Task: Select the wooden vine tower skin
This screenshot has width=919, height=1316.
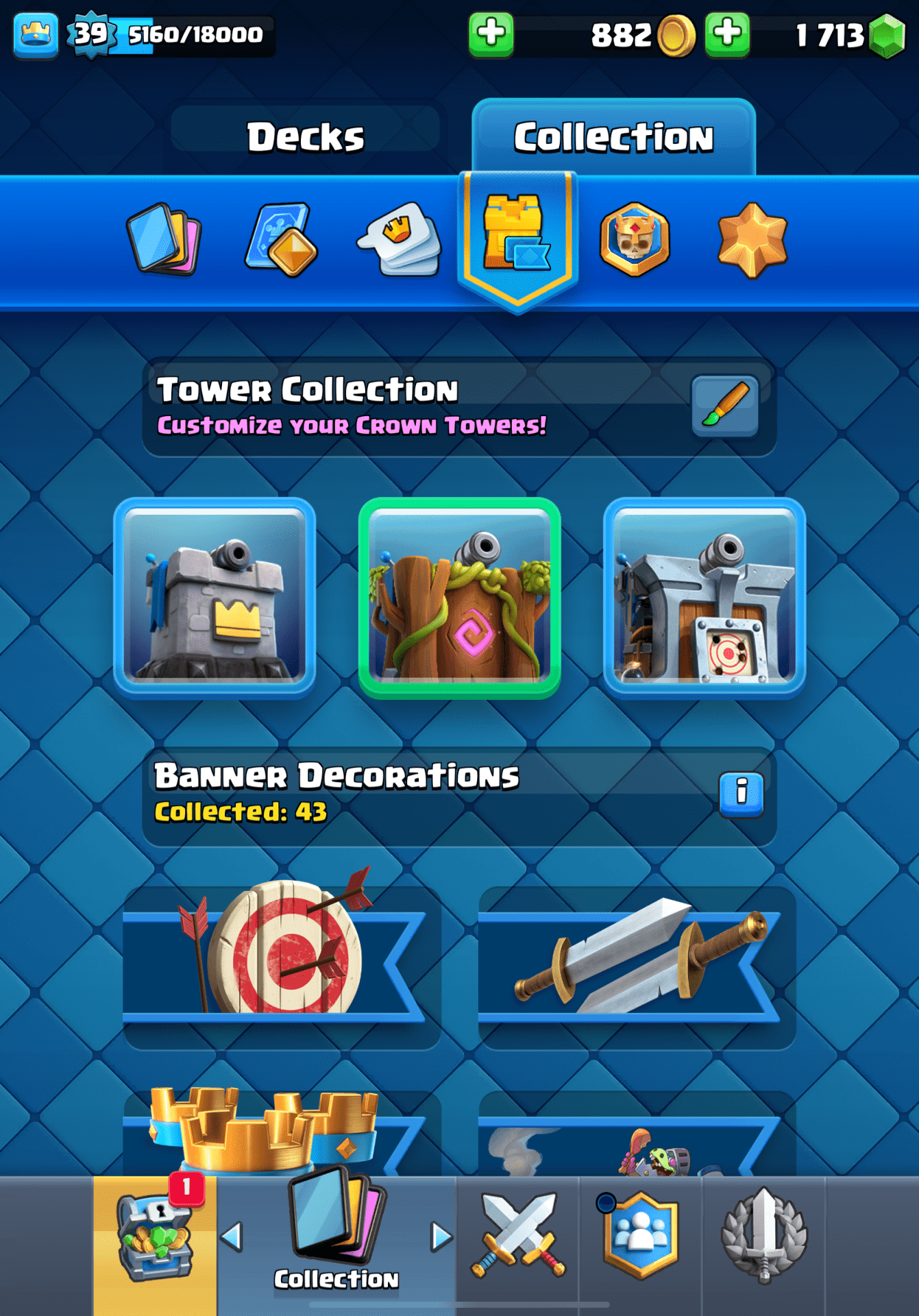Action: click(459, 597)
